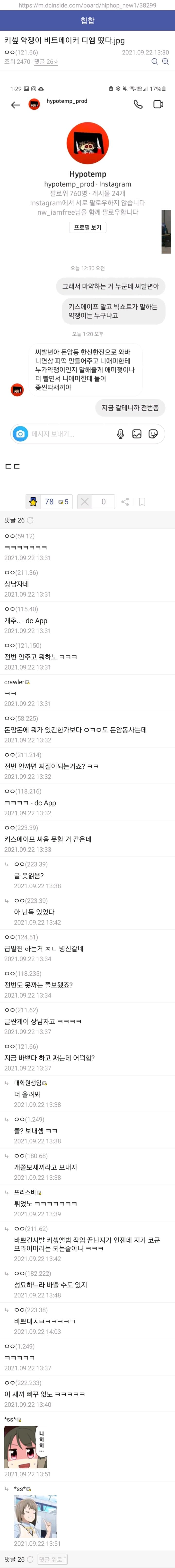Refresh comments next to top 댓글 26
Image resolution: width=175 pixels, height=1568 pixels.
pos(30,520)
